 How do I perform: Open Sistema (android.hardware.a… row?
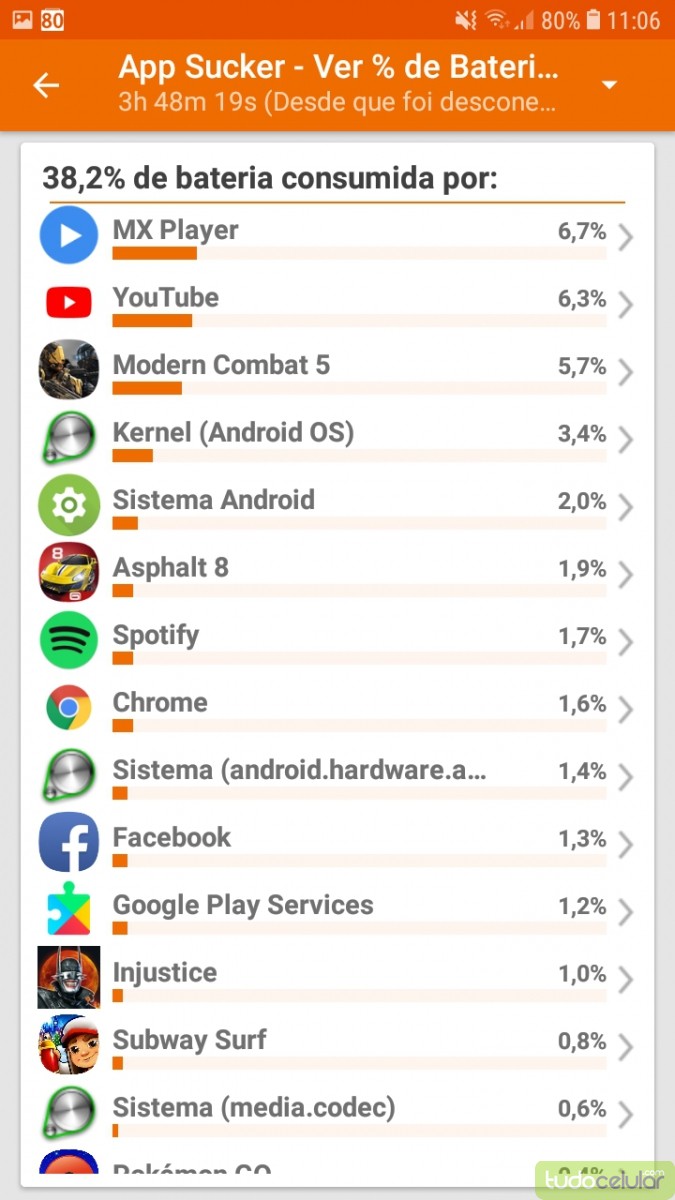338,775
